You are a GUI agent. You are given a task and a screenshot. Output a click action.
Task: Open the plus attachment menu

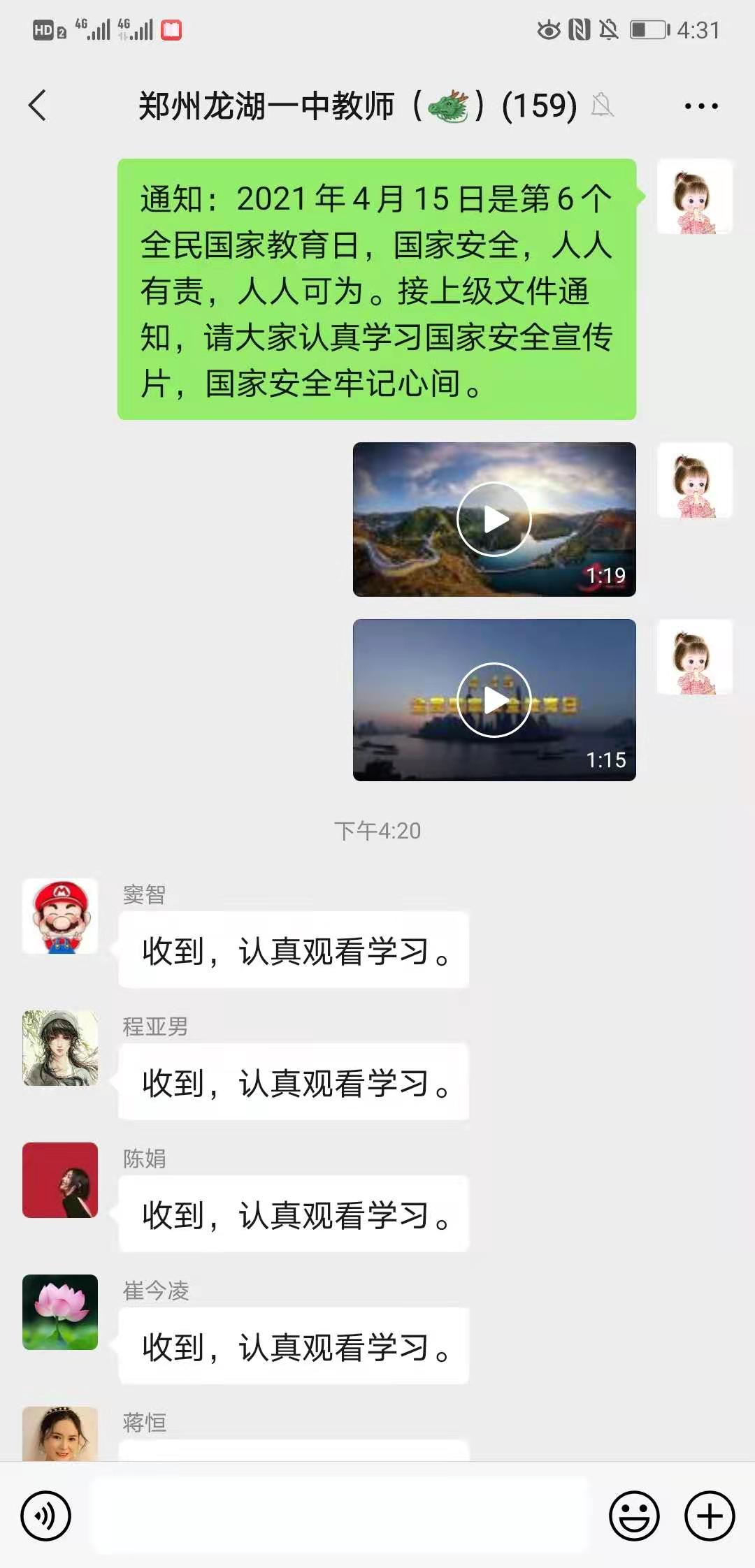pyautogui.click(x=709, y=1516)
